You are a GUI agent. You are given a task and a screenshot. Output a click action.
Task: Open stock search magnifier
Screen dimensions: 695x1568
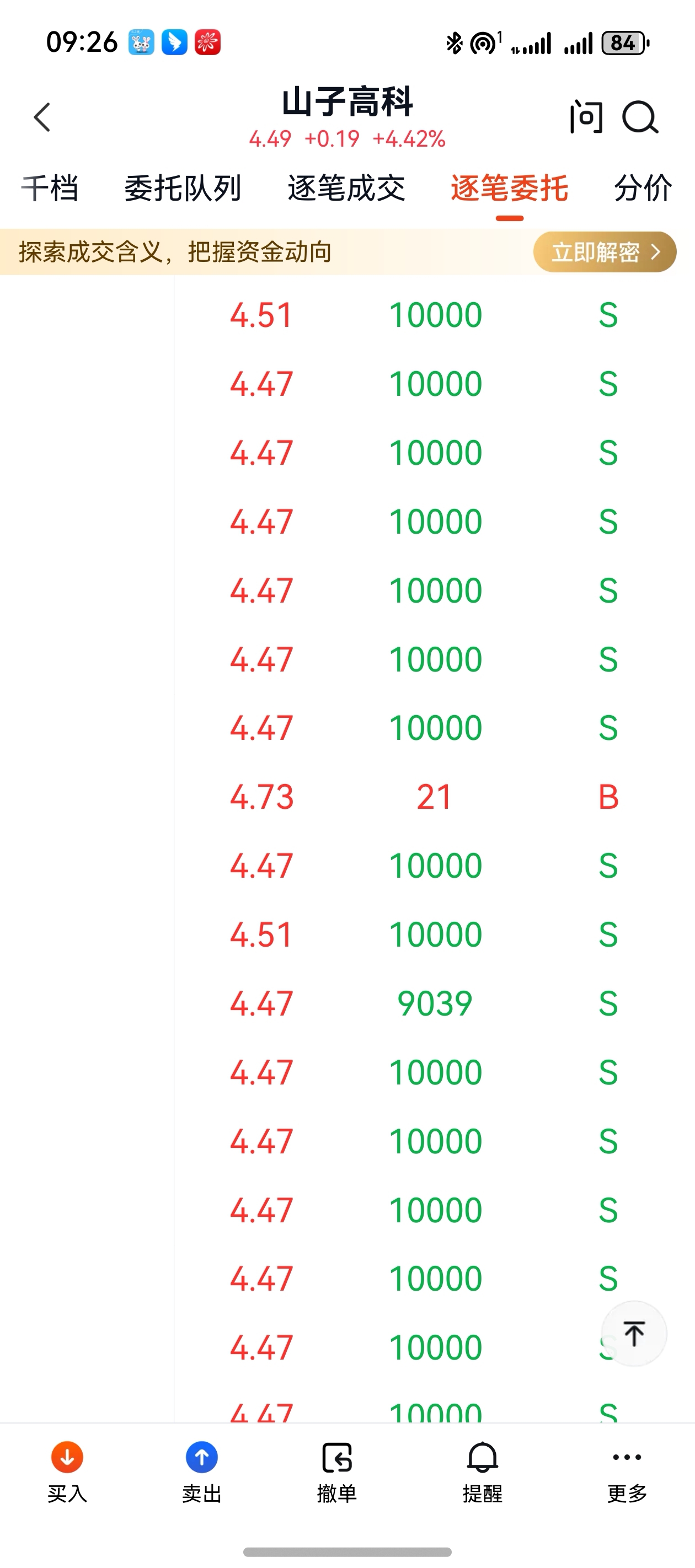(640, 117)
